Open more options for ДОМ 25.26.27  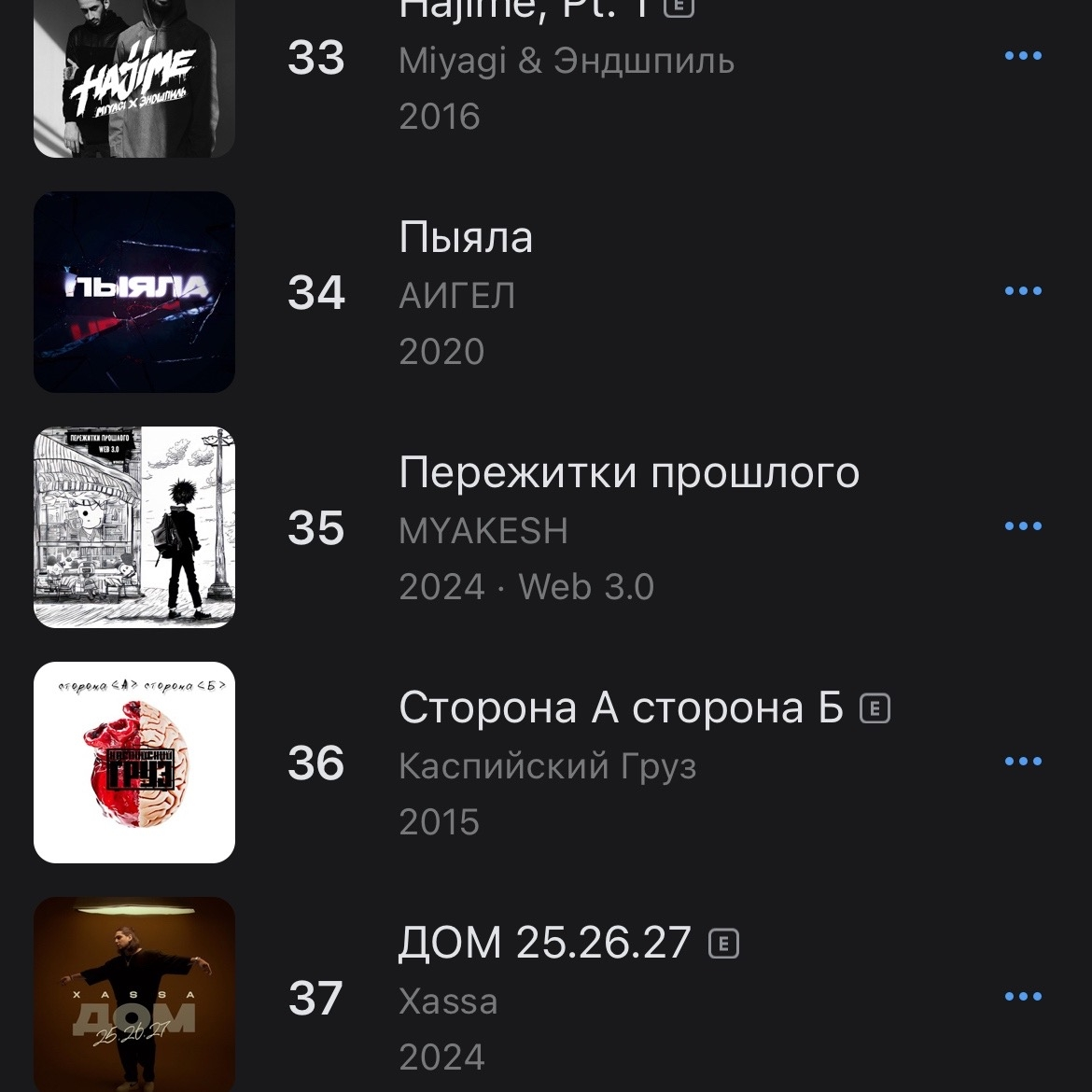[x=1023, y=997]
